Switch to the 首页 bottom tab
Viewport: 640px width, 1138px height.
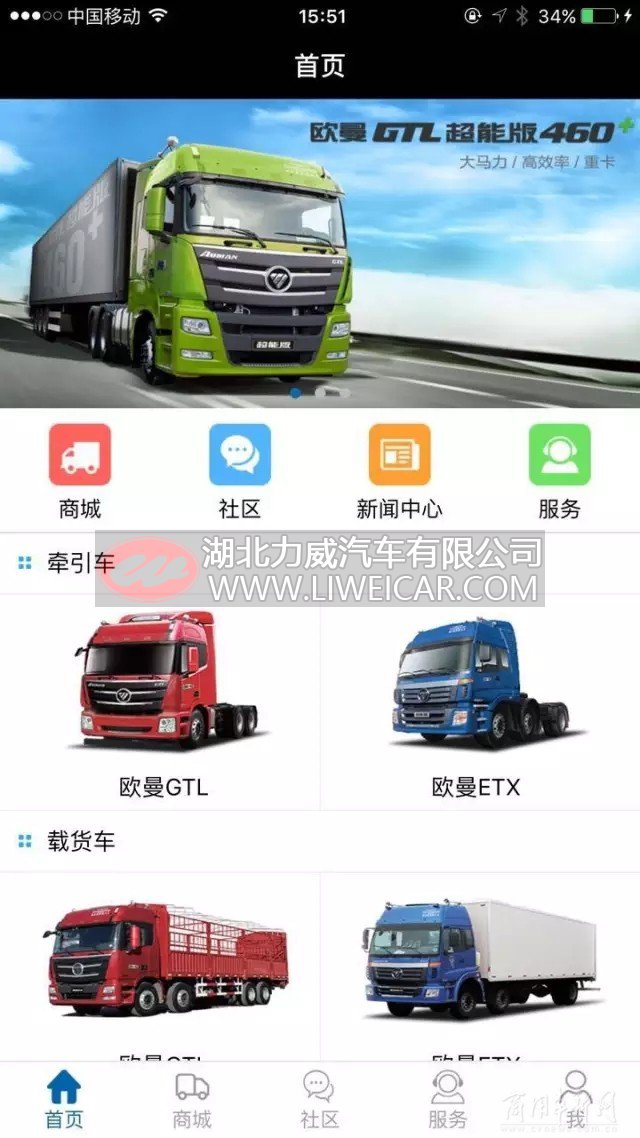click(x=64, y=1098)
